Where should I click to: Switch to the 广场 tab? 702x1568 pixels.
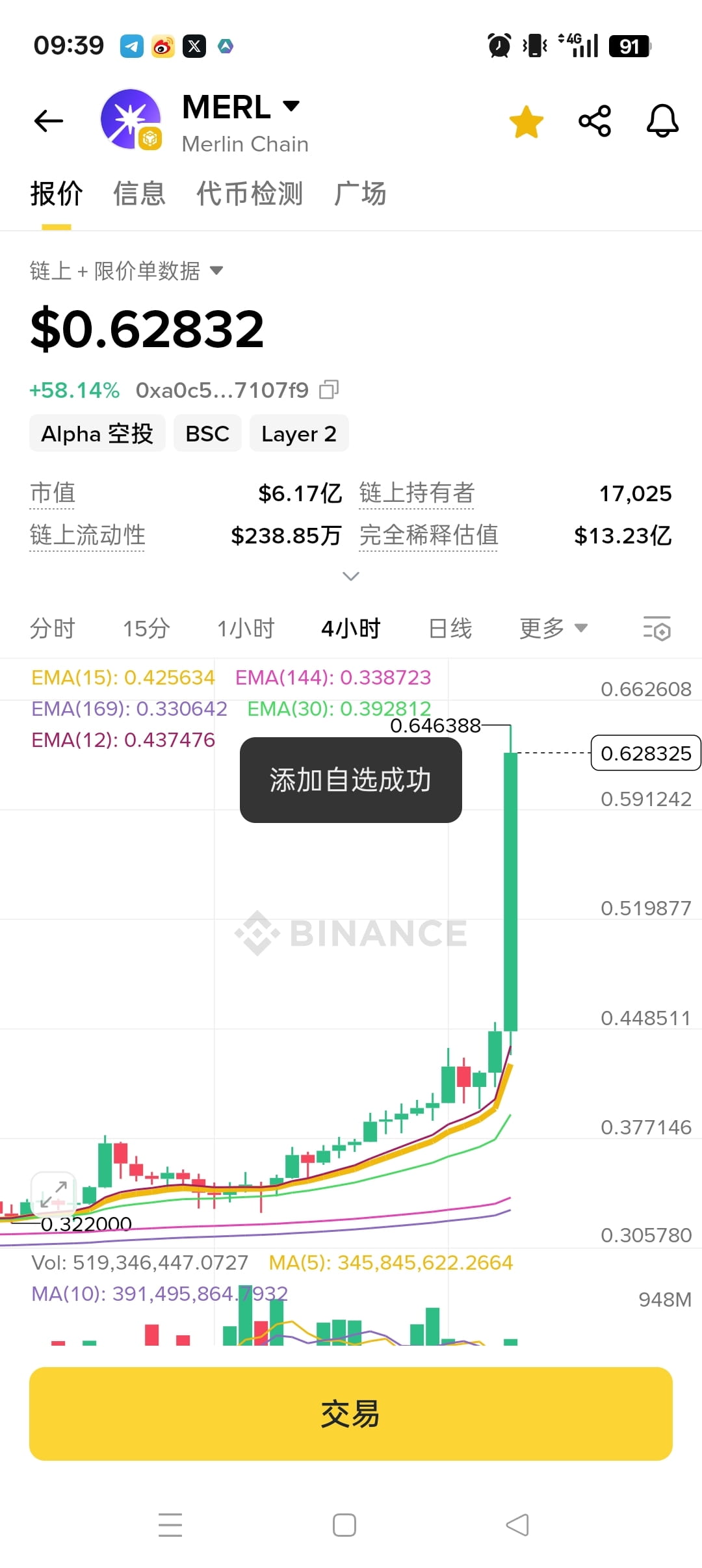[x=360, y=194]
